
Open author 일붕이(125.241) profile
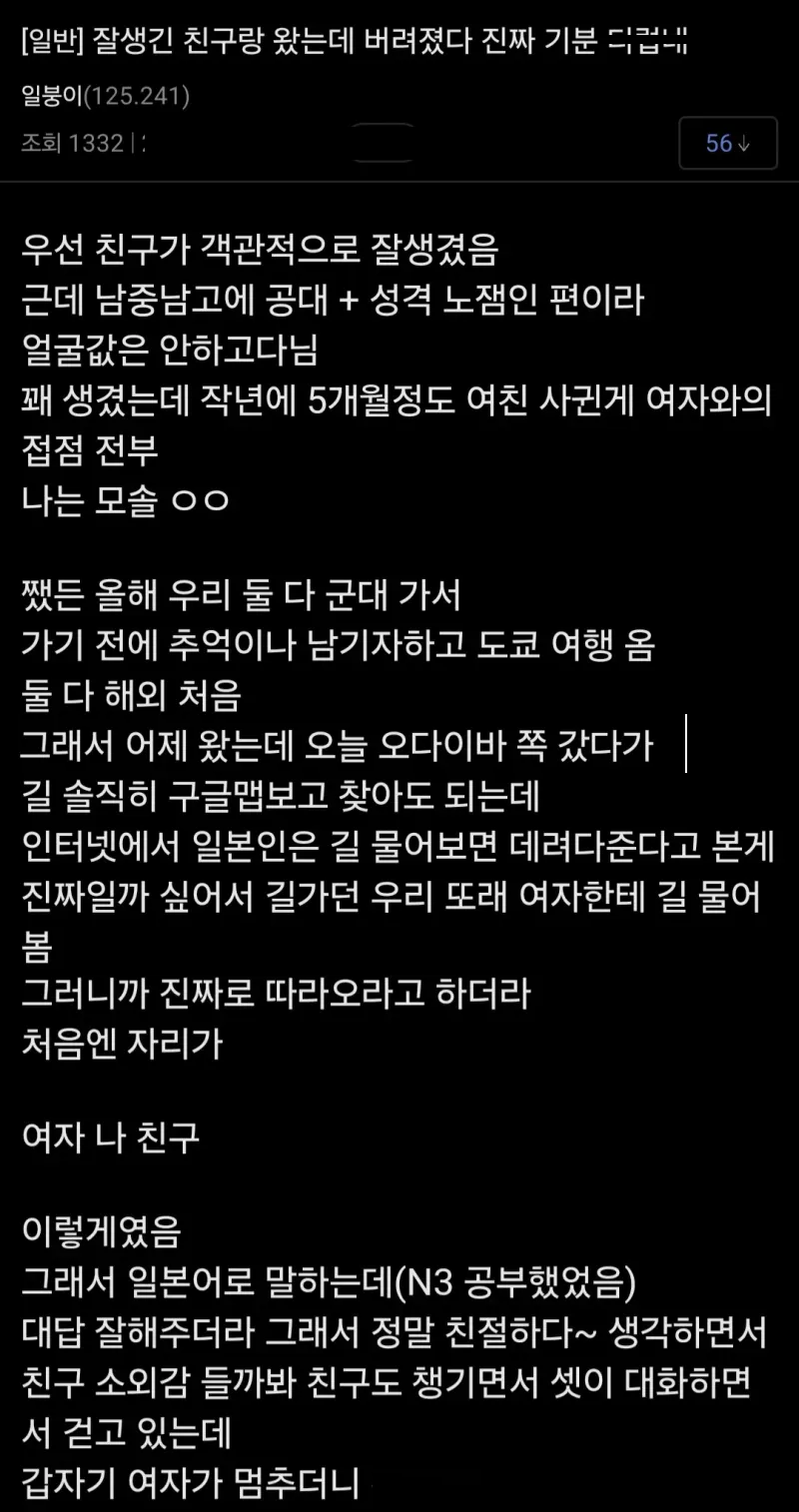[x=105, y=96]
